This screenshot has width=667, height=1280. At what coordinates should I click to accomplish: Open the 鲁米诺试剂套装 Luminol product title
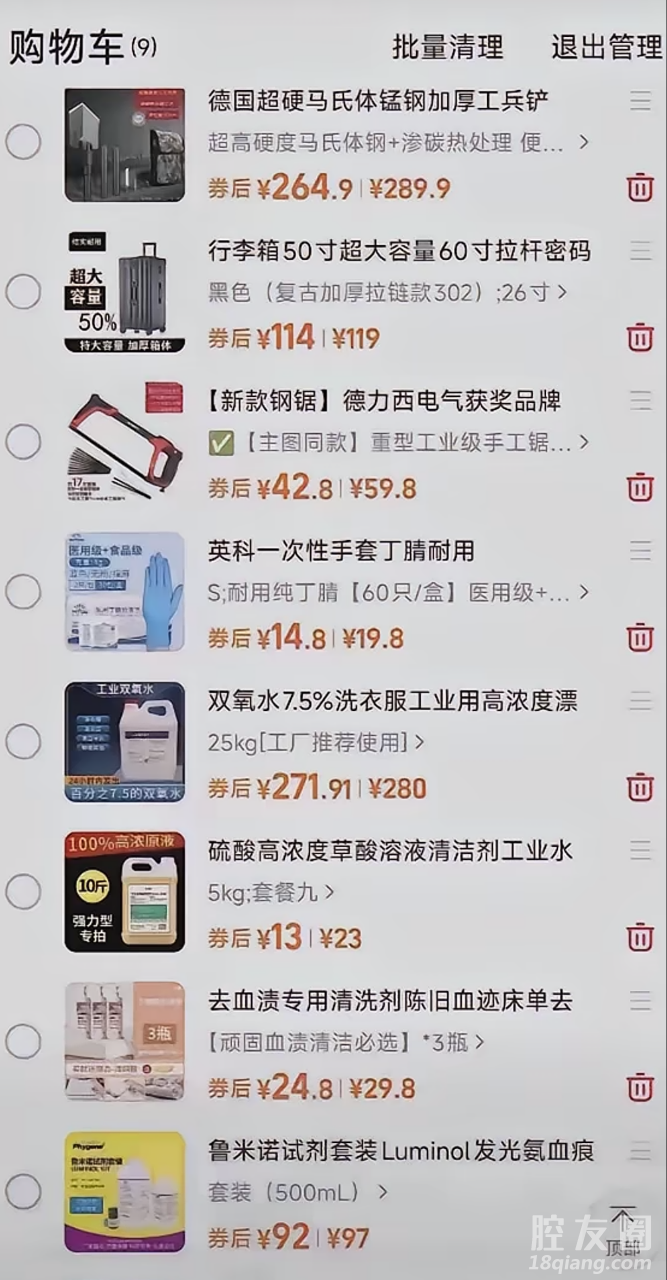click(x=400, y=1151)
